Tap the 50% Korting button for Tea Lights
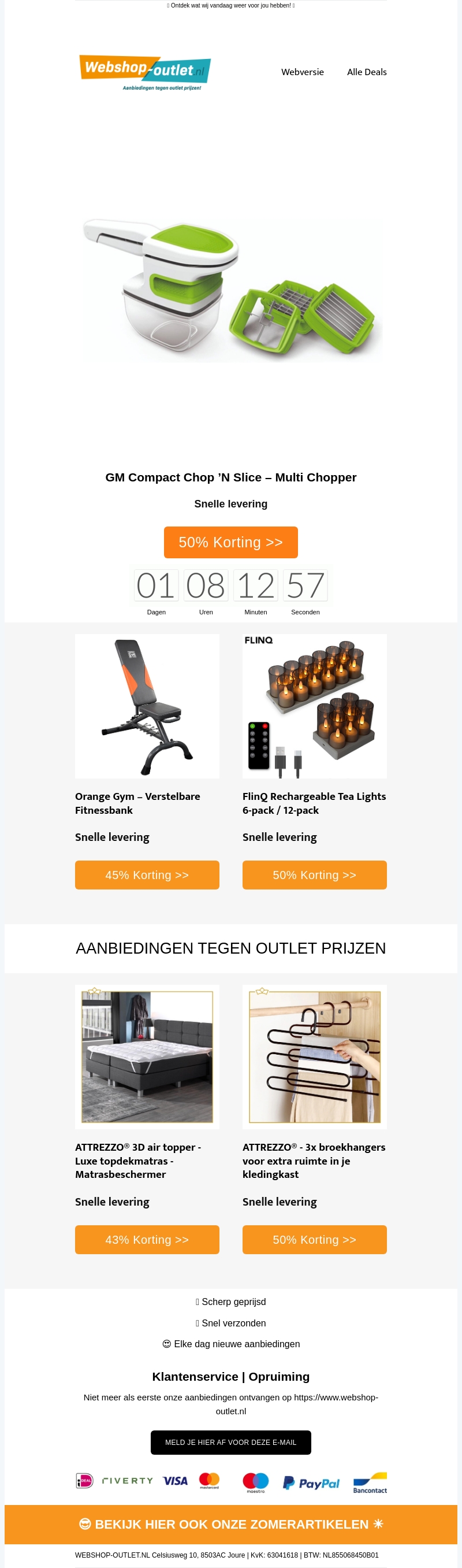 click(314, 874)
